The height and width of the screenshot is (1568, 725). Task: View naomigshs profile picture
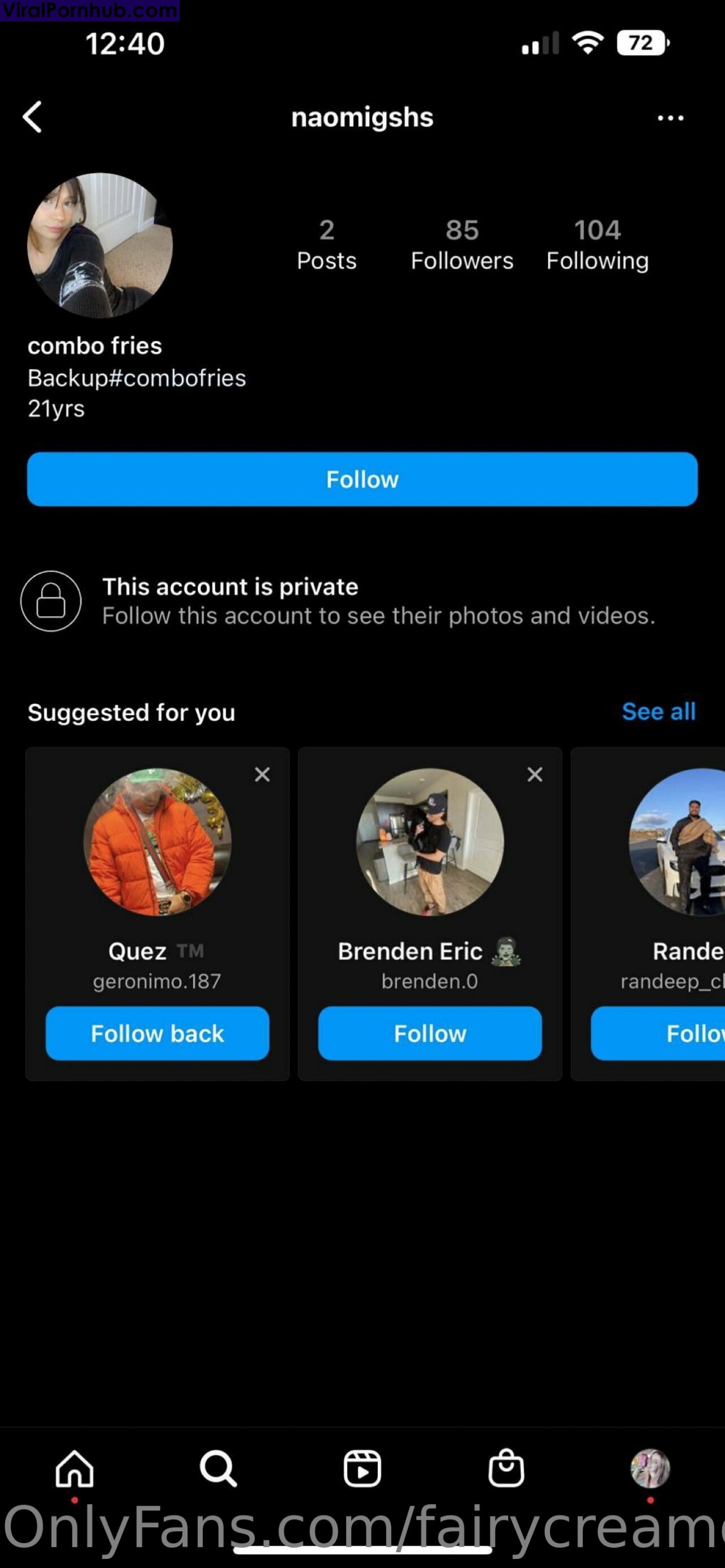[100, 245]
